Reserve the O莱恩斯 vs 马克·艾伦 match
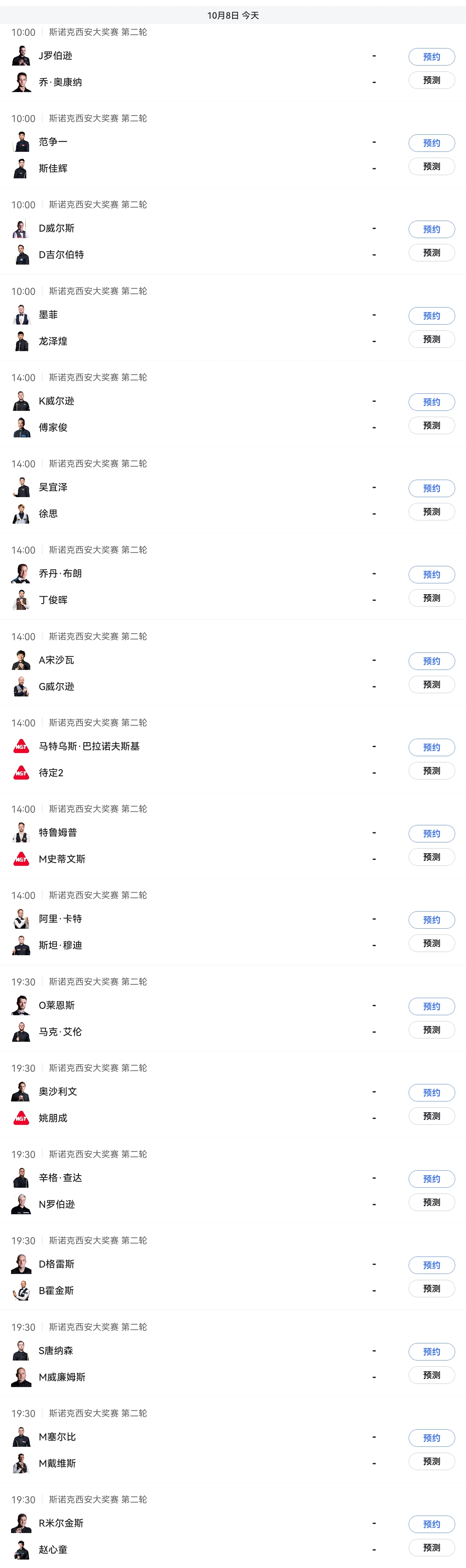The height and width of the screenshot is (1568, 466). point(431,1007)
